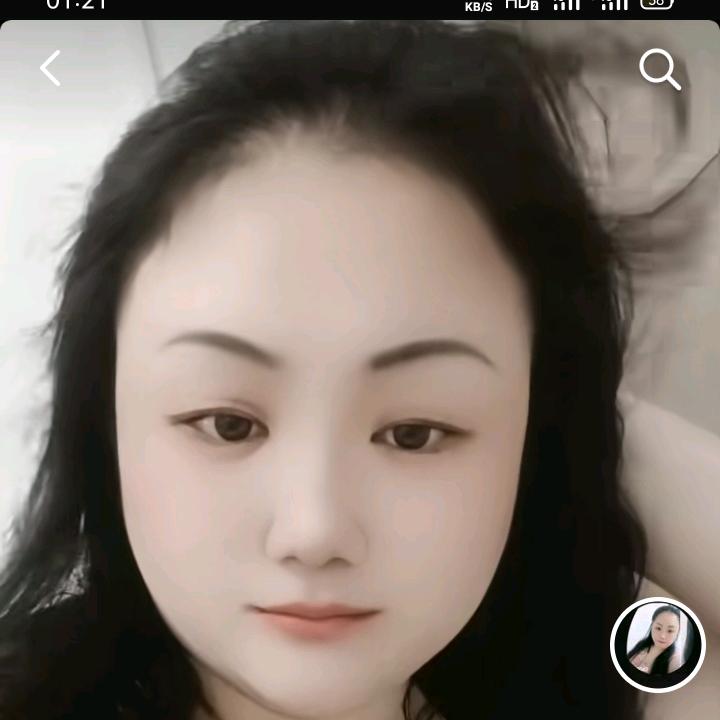Open search via the magnifier icon
Viewport: 720px width, 720px height.
tap(660, 69)
